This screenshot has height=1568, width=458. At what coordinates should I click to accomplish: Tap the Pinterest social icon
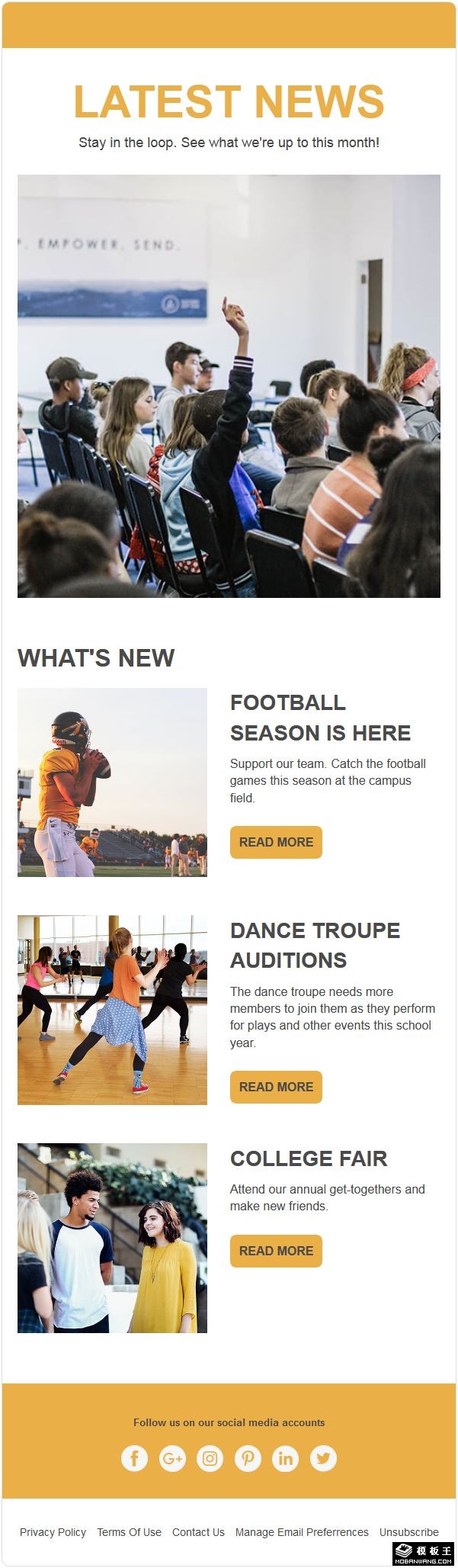click(248, 1458)
